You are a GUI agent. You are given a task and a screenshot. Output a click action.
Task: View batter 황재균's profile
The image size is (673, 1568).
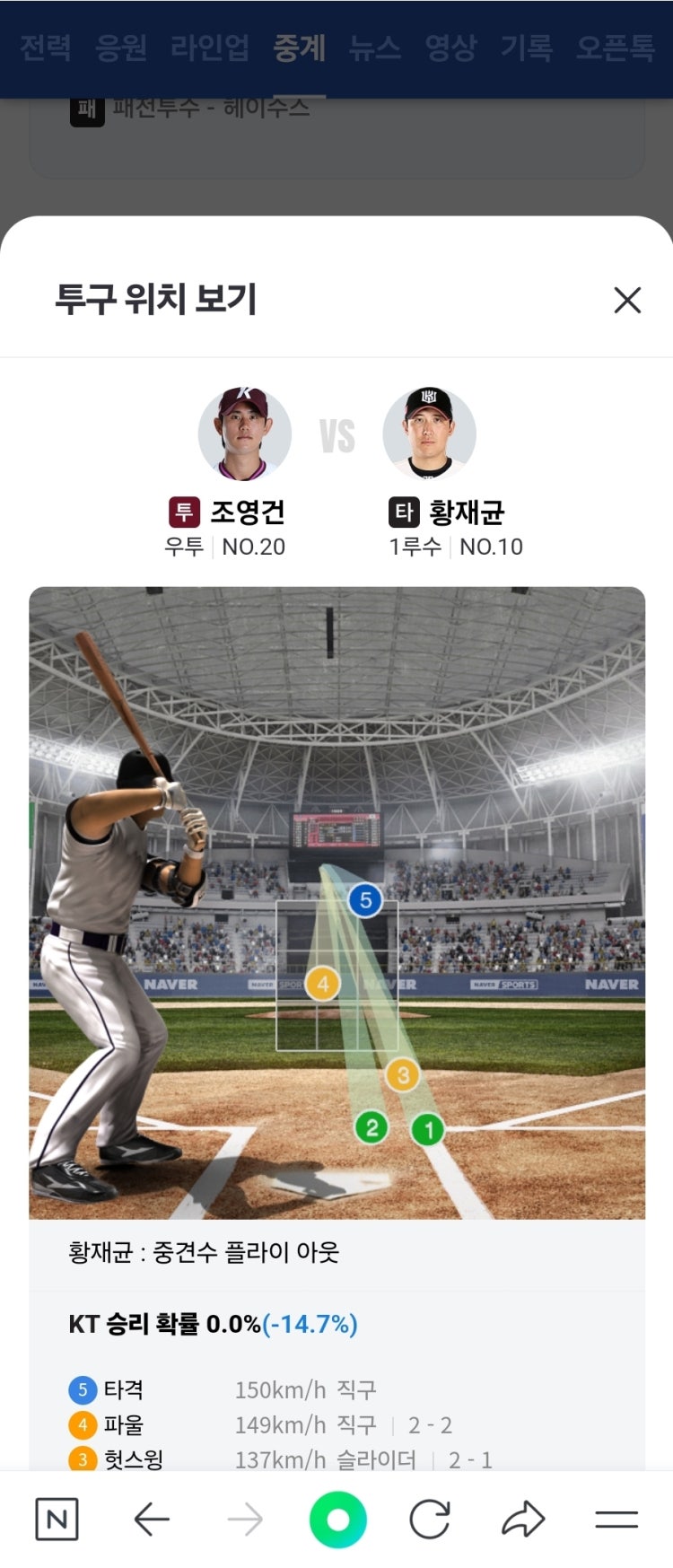(x=429, y=434)
